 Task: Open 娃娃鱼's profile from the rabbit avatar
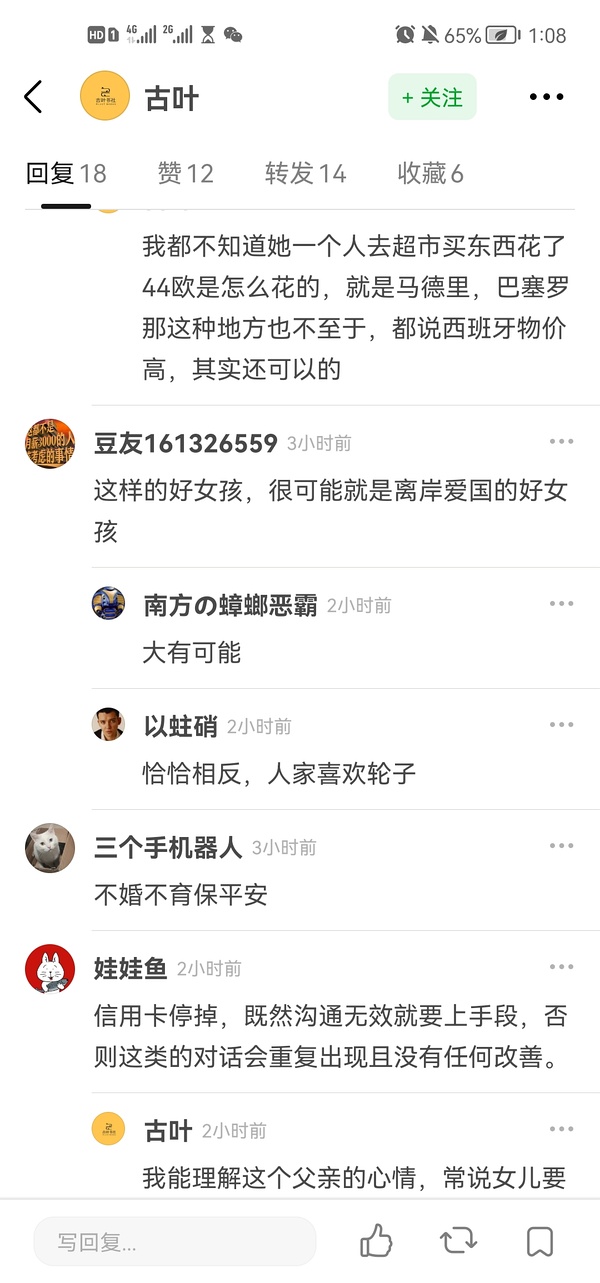coord(50,969)
